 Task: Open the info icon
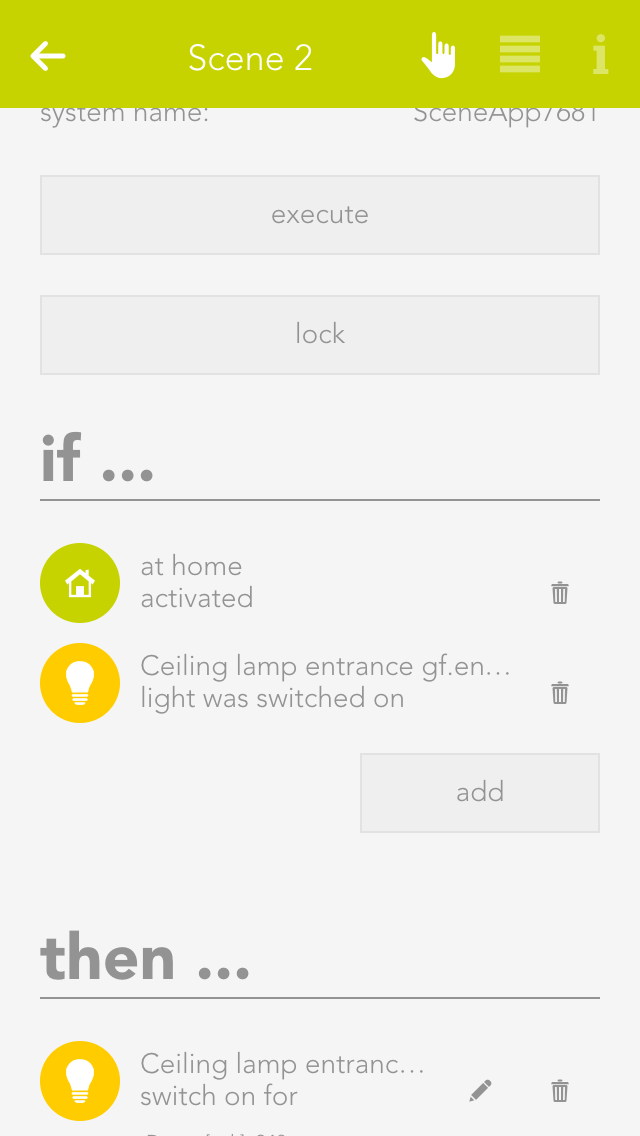[x=600, y=56]
